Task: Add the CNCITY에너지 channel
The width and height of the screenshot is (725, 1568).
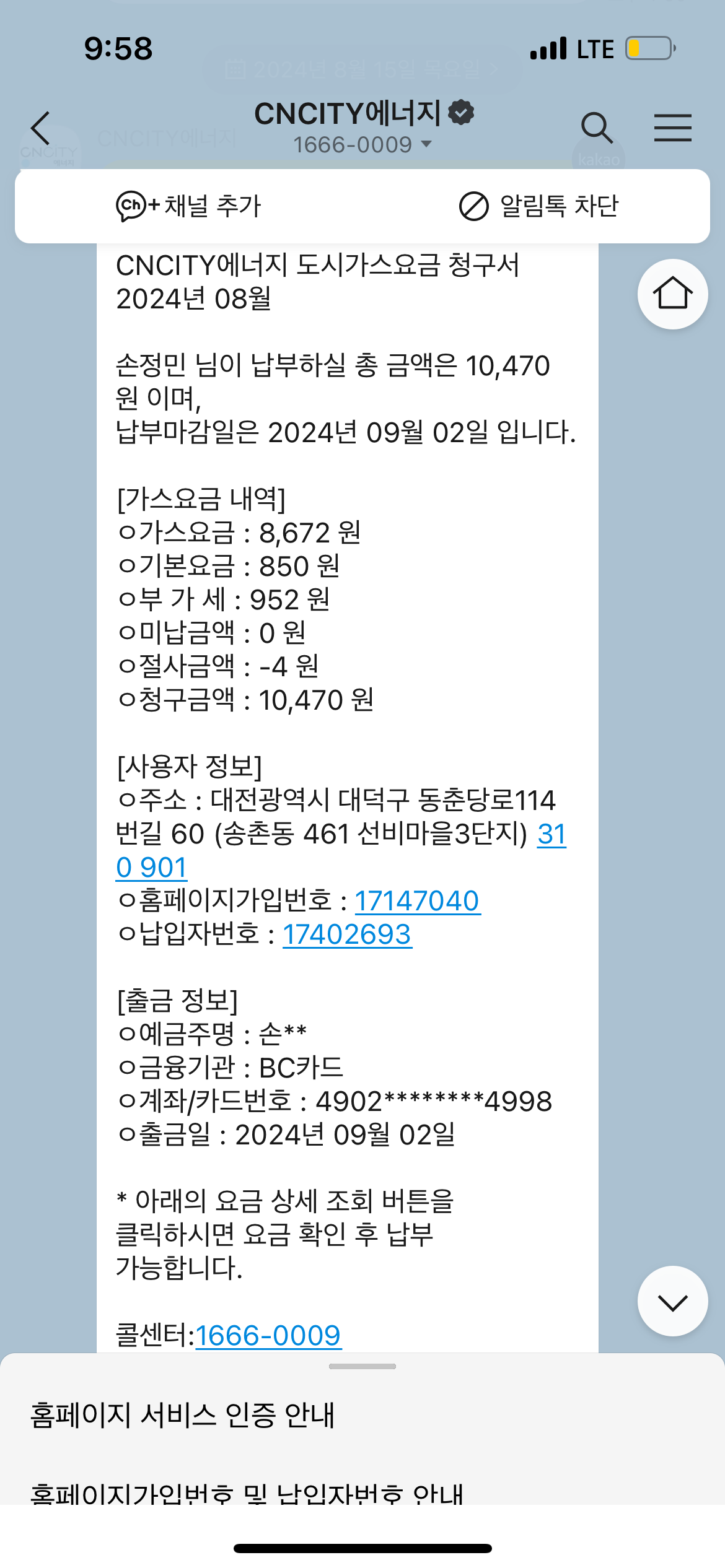Action: click(189, 206)
